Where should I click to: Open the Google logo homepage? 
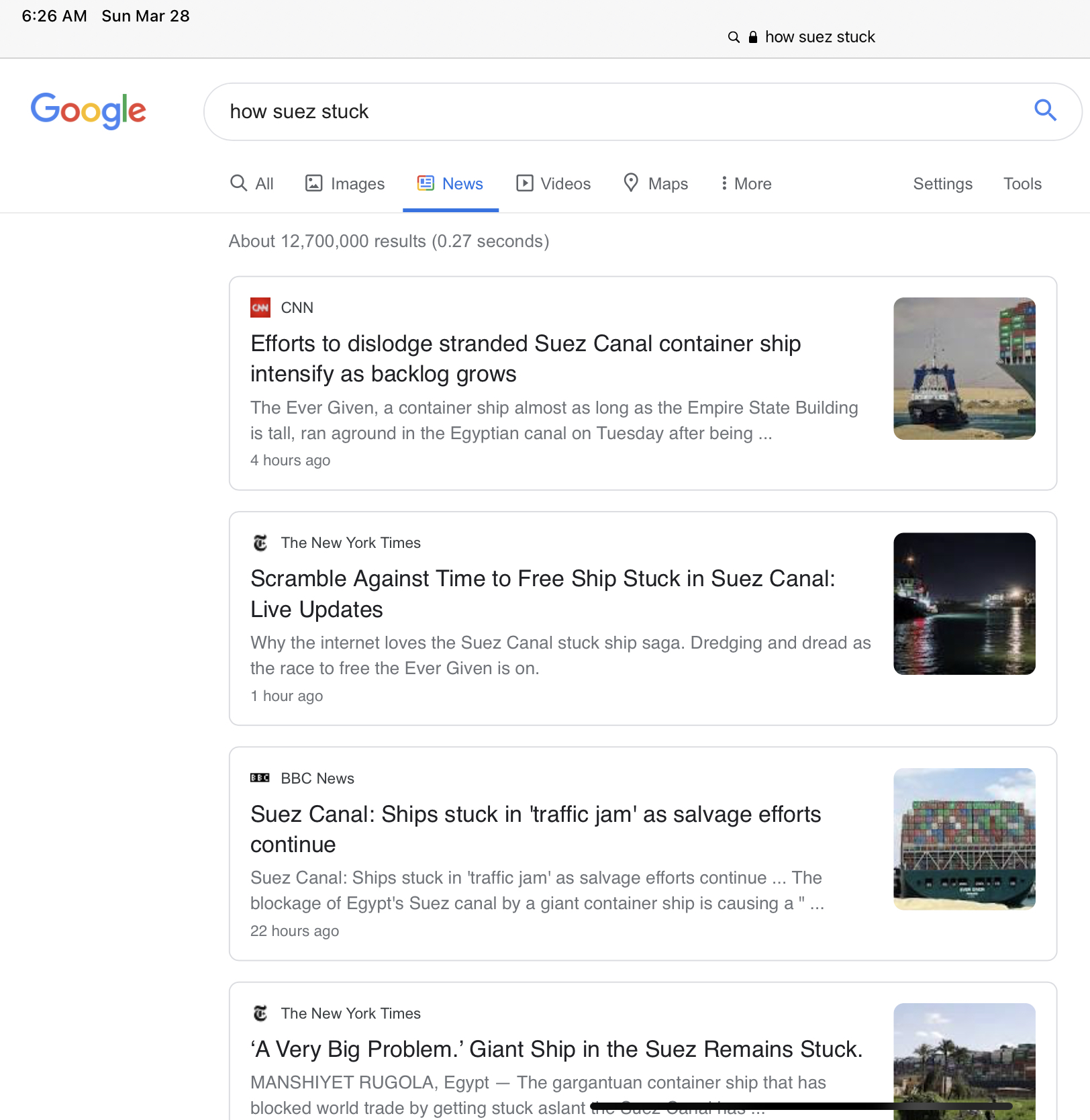[x=88, y=110]
